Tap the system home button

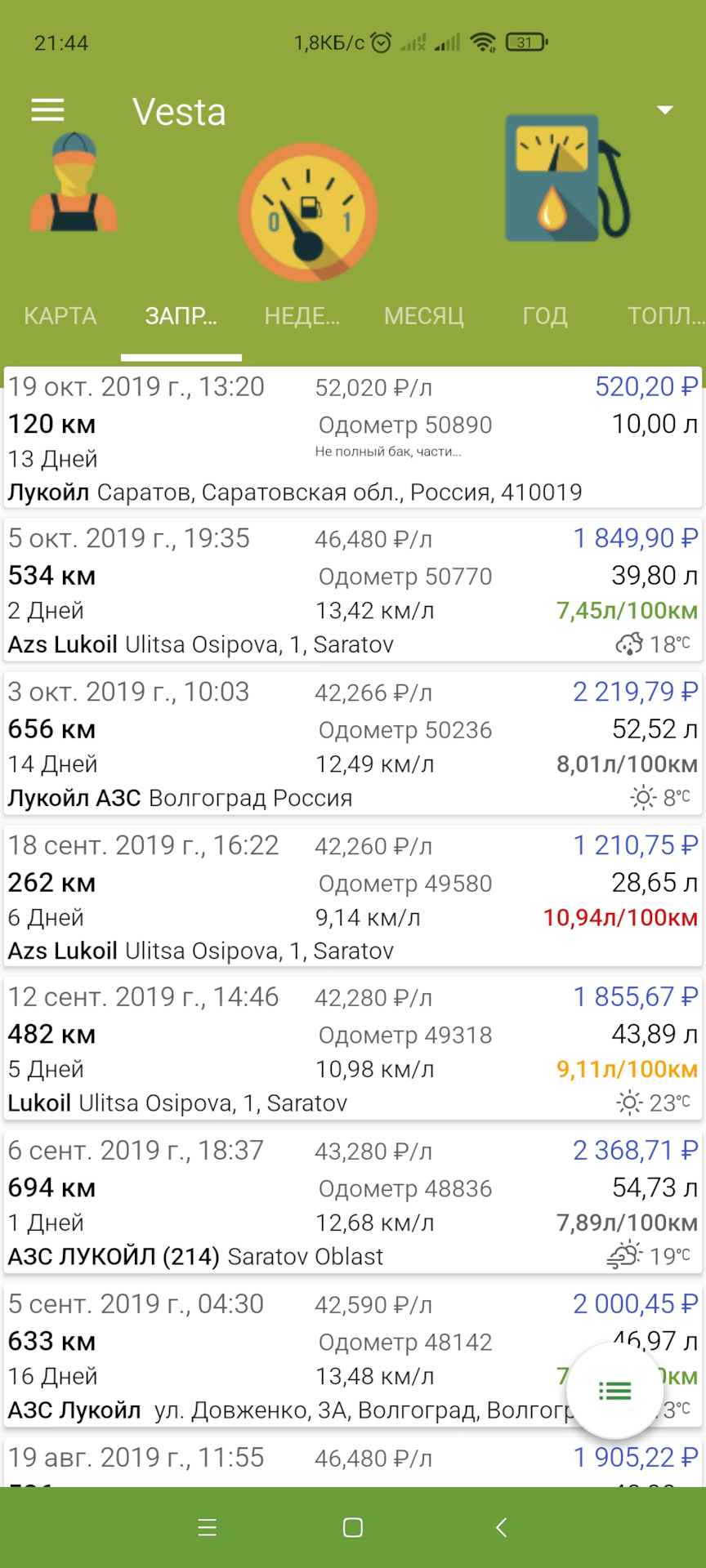coord(353,1527)
